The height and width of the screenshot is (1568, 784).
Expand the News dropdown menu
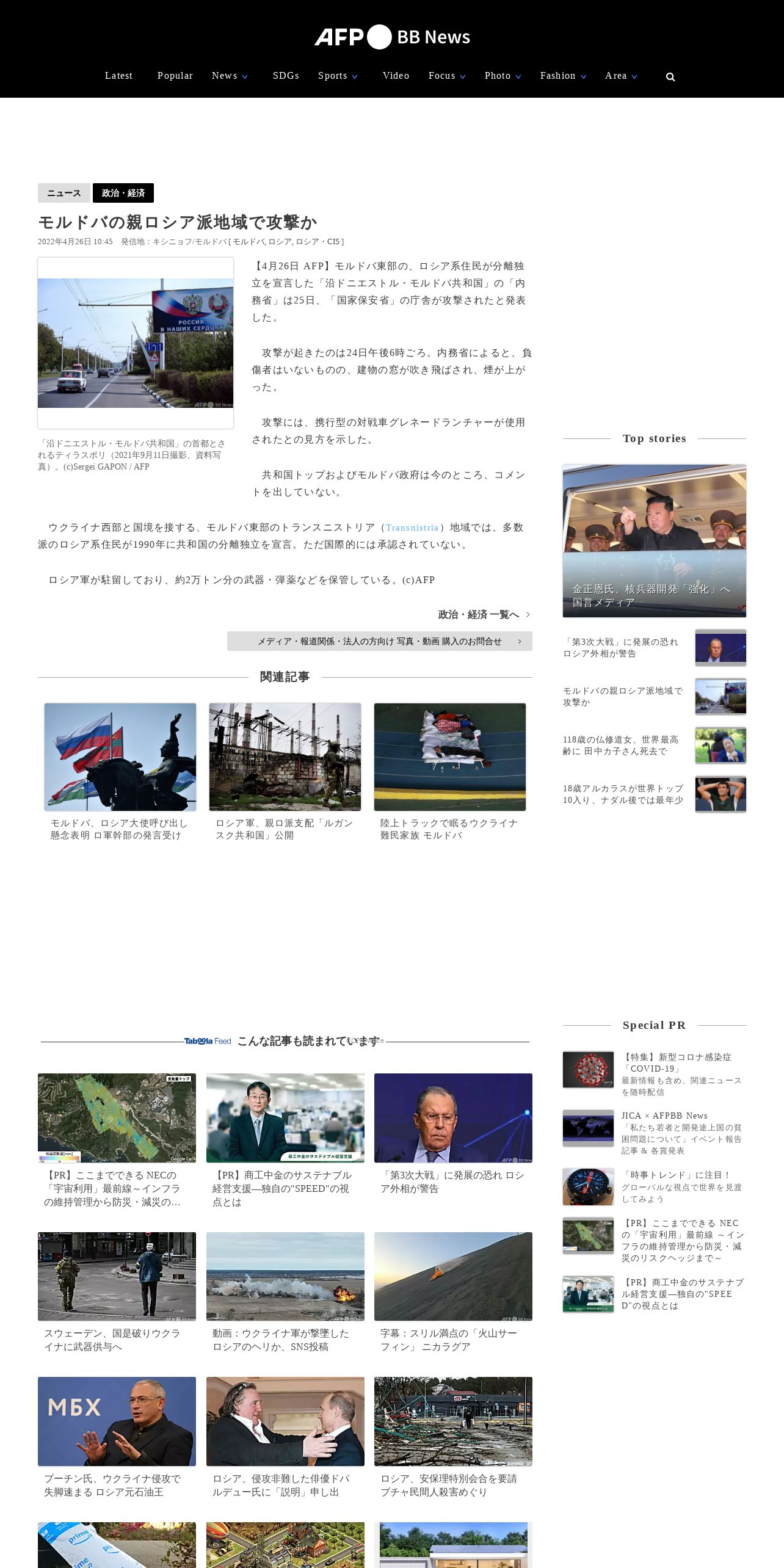click(230, 76)
